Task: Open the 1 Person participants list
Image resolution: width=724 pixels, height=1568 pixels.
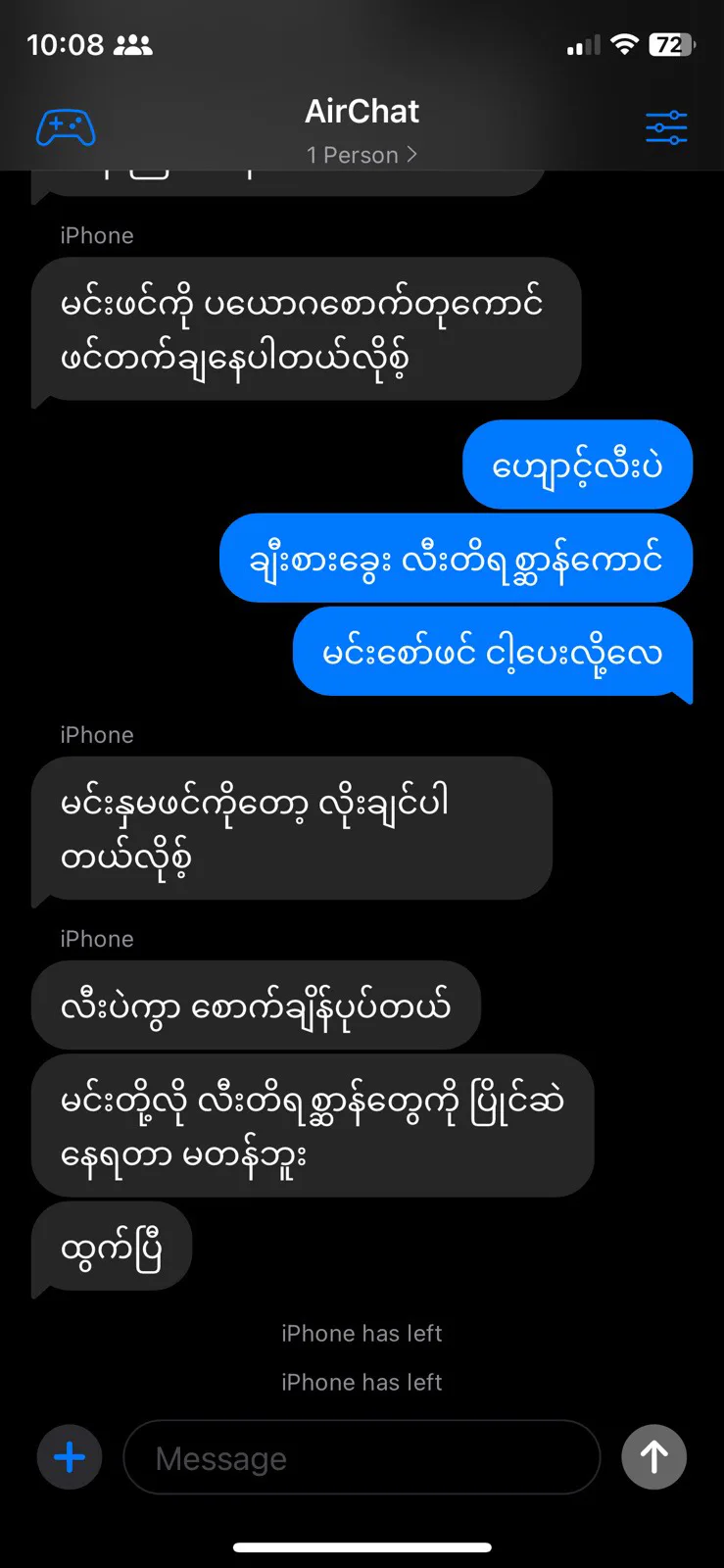Action: pos(362,155)
